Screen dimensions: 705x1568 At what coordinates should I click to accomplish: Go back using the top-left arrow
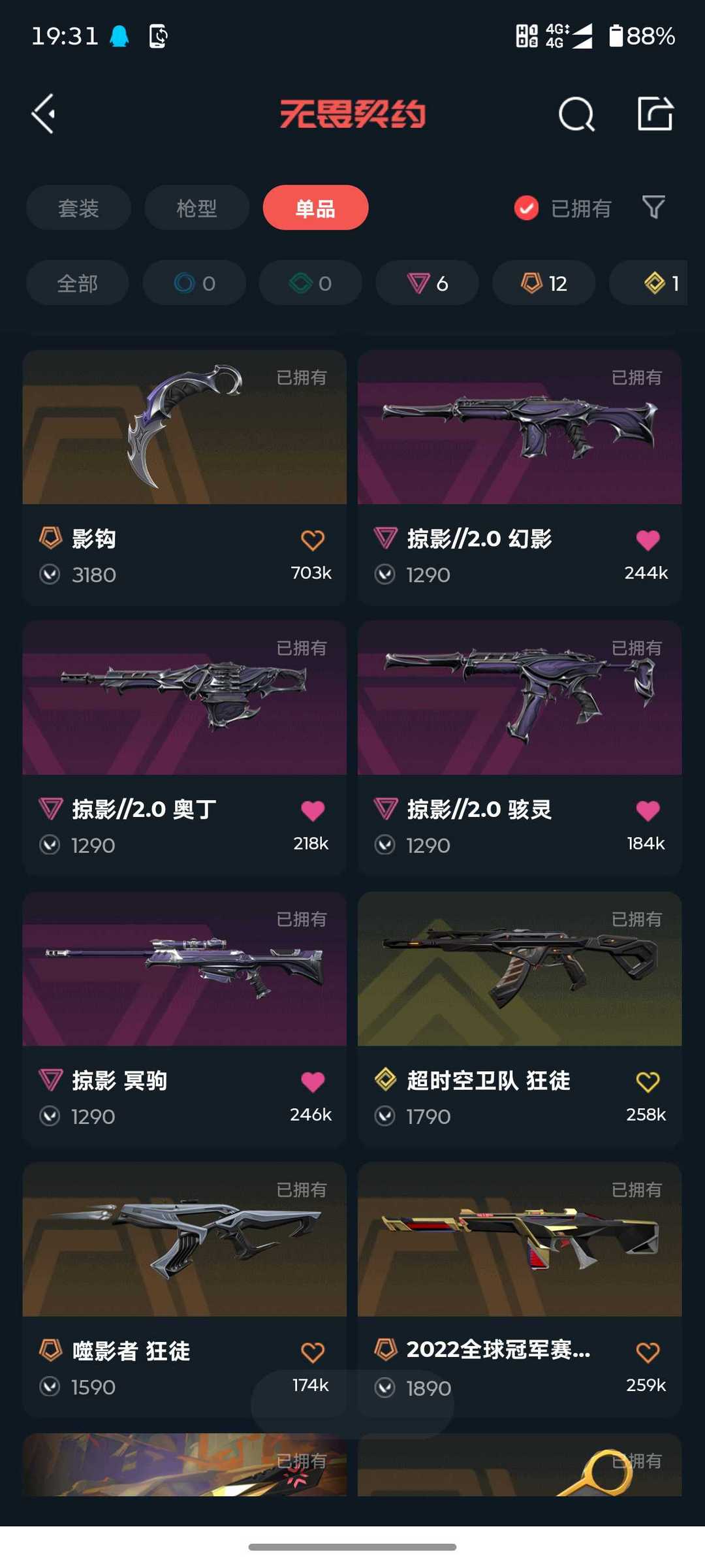click(x=44, y=114)
